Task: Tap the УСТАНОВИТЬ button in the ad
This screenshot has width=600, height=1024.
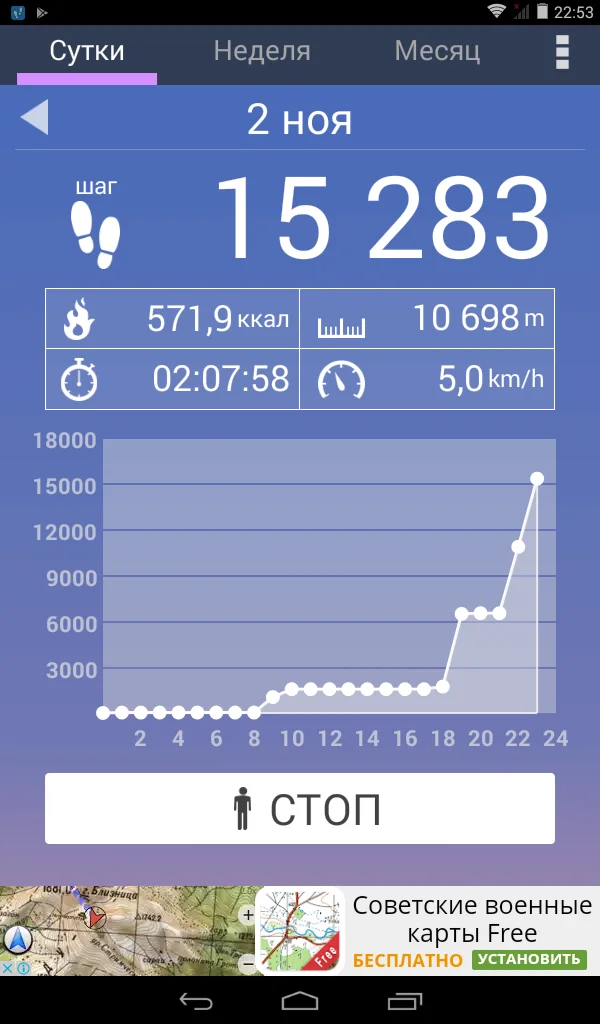Action: [529, 959]
